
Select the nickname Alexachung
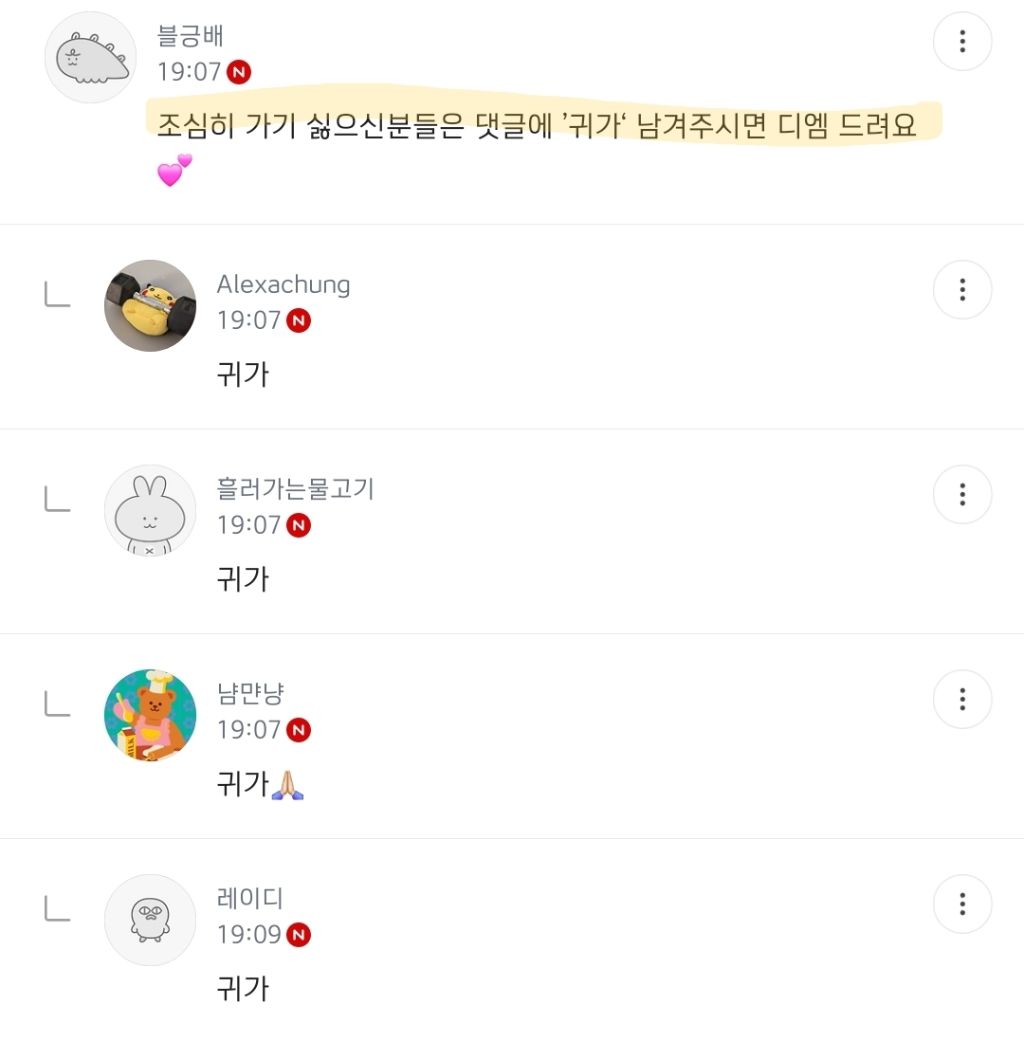284,285
